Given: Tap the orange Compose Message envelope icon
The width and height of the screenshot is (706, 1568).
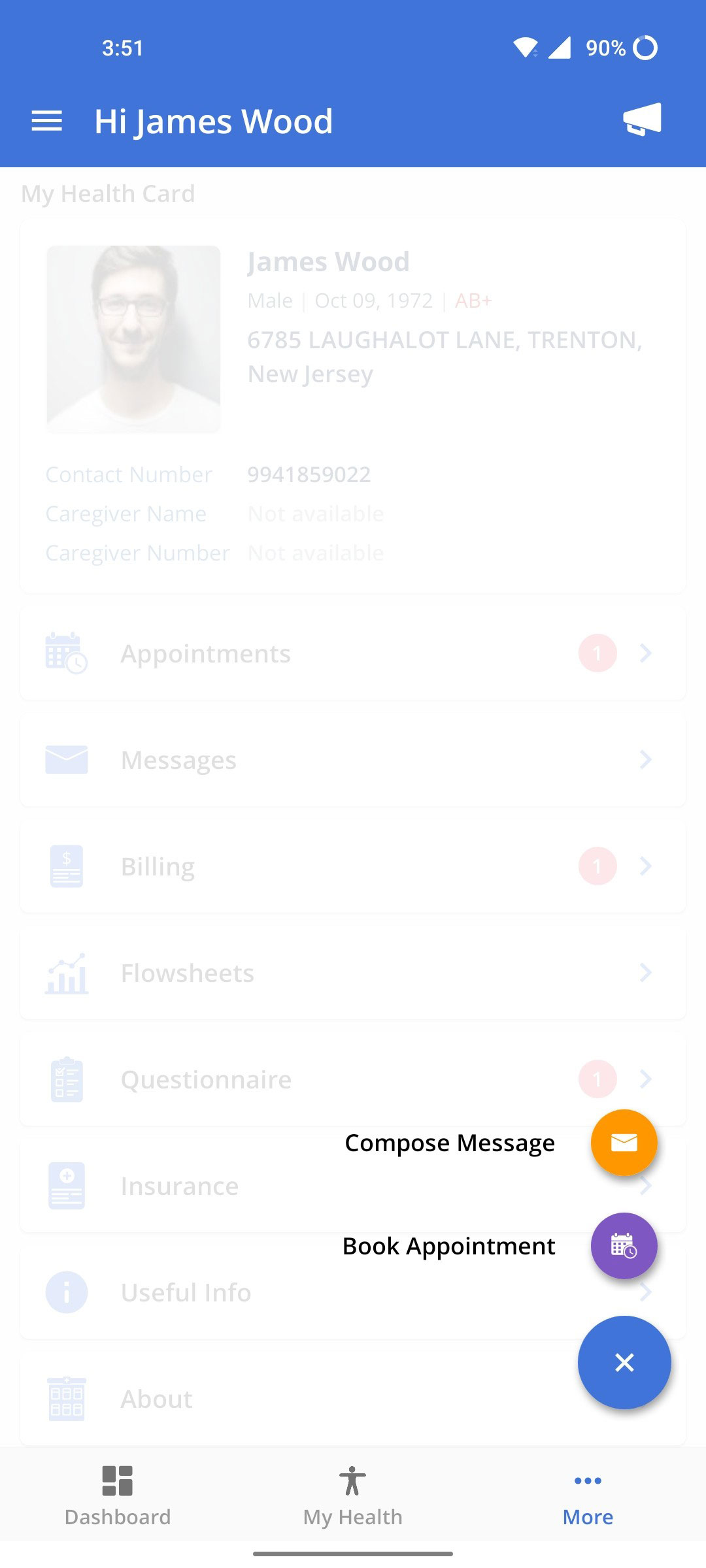Looking at the screenshot, I should click(624, 1142).
